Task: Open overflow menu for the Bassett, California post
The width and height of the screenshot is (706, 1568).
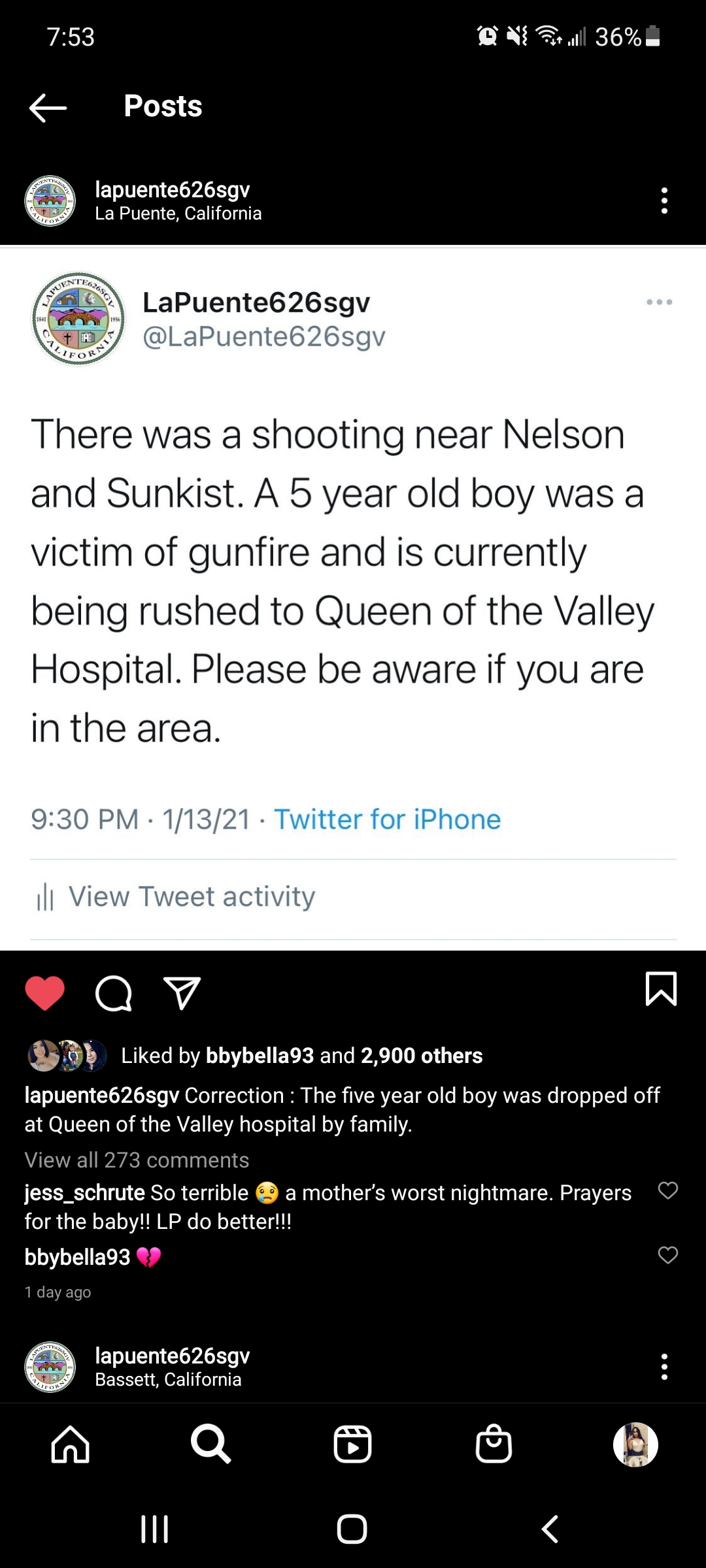Action: (x=664, y=1367)
